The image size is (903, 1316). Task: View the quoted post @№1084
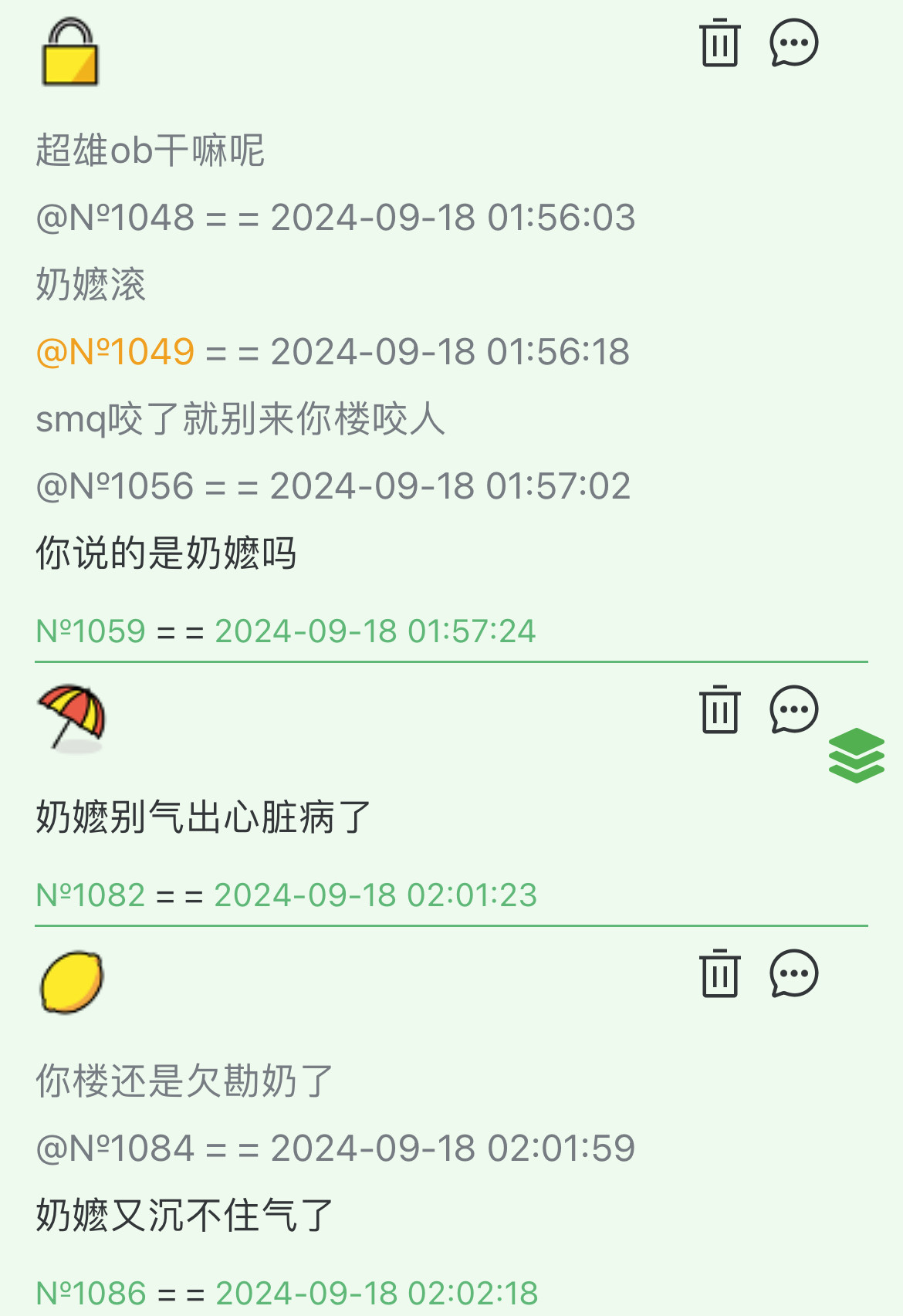(x=115, y=1149)
